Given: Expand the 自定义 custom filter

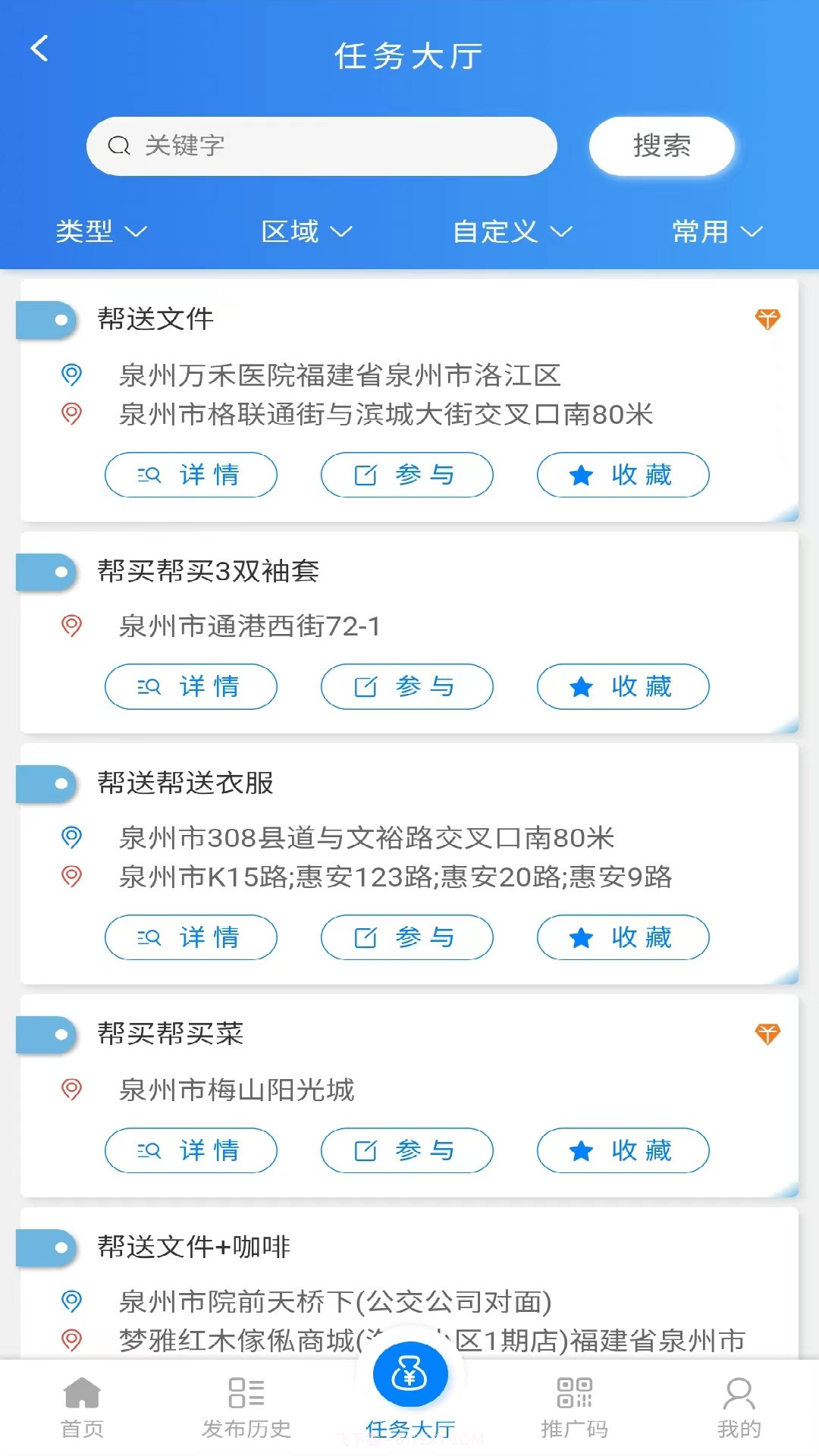Looking at the screenshot, I should coord(512,232).
